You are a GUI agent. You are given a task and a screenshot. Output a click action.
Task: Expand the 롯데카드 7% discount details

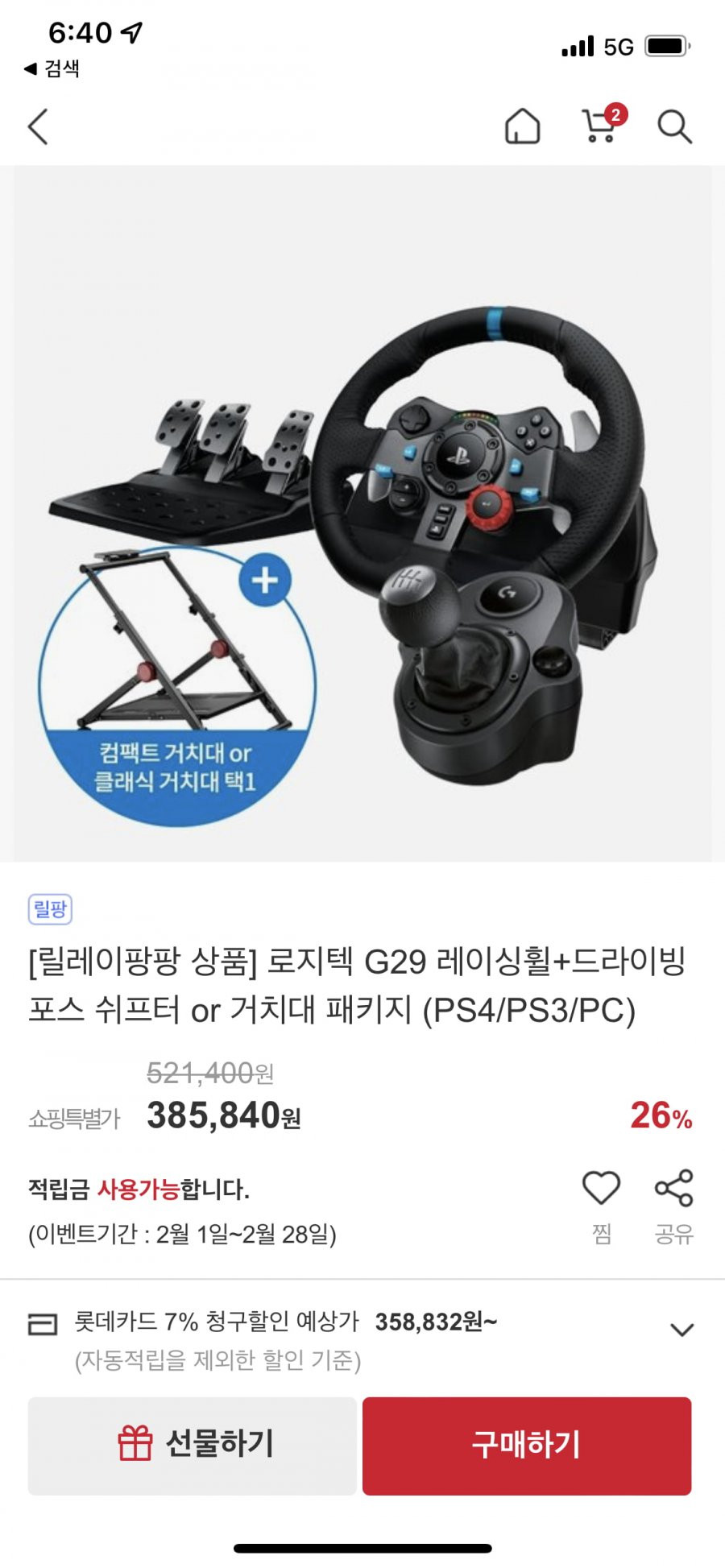coord(681,1329)
